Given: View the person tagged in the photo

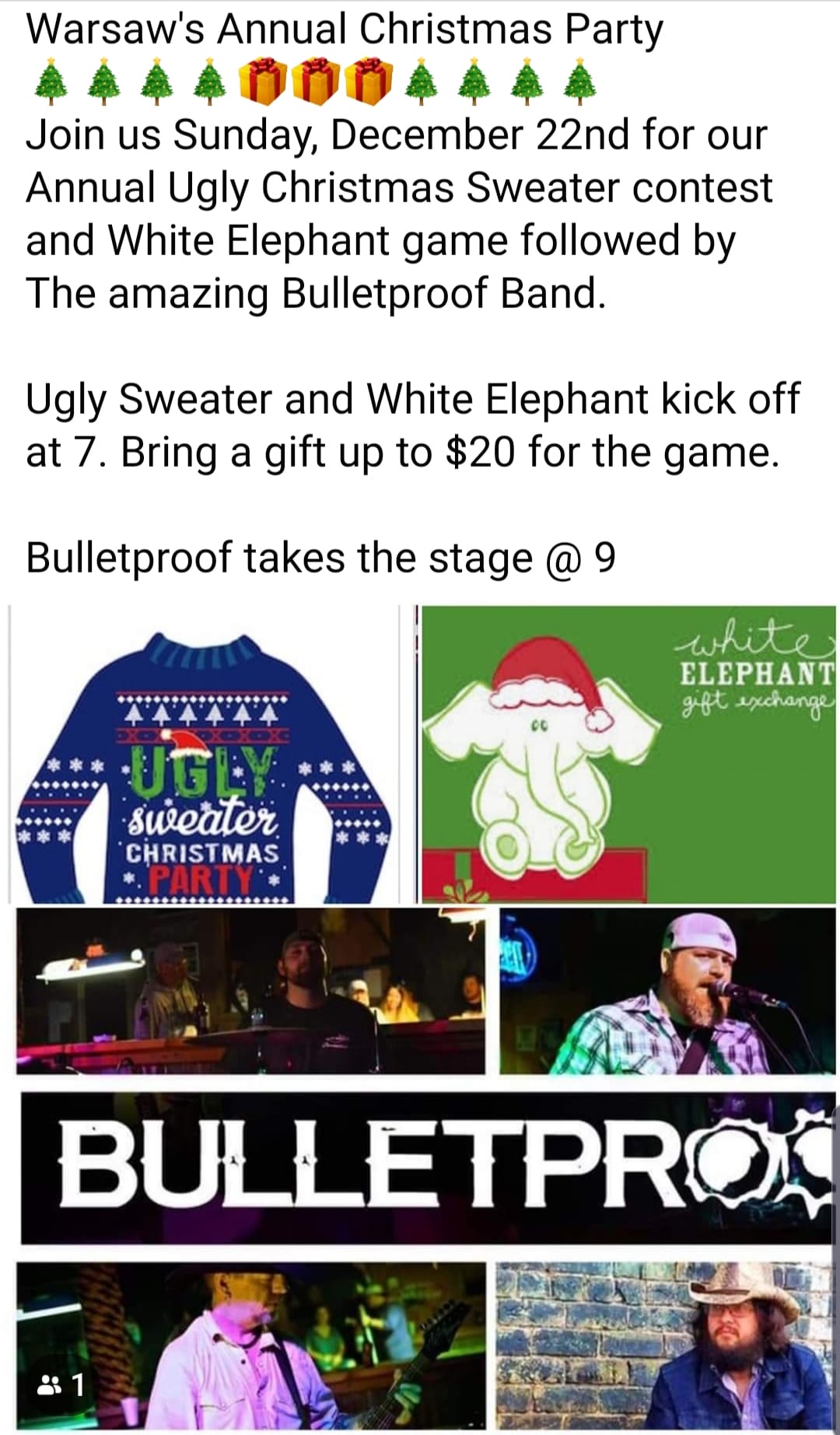Looking at the screenshot, I should 61,1384.
